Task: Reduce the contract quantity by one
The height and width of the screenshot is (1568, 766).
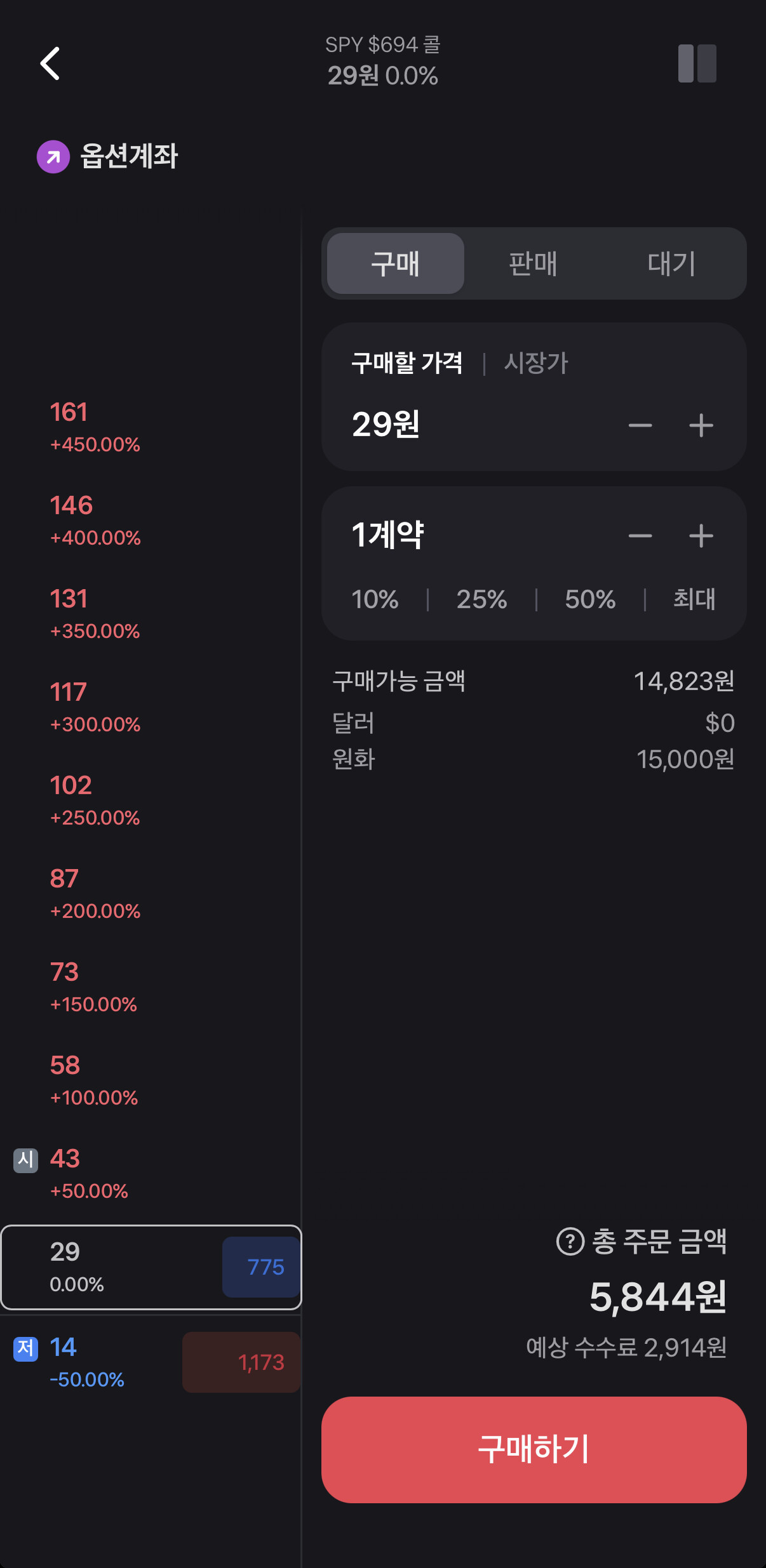Action: (x=640, y=536)
